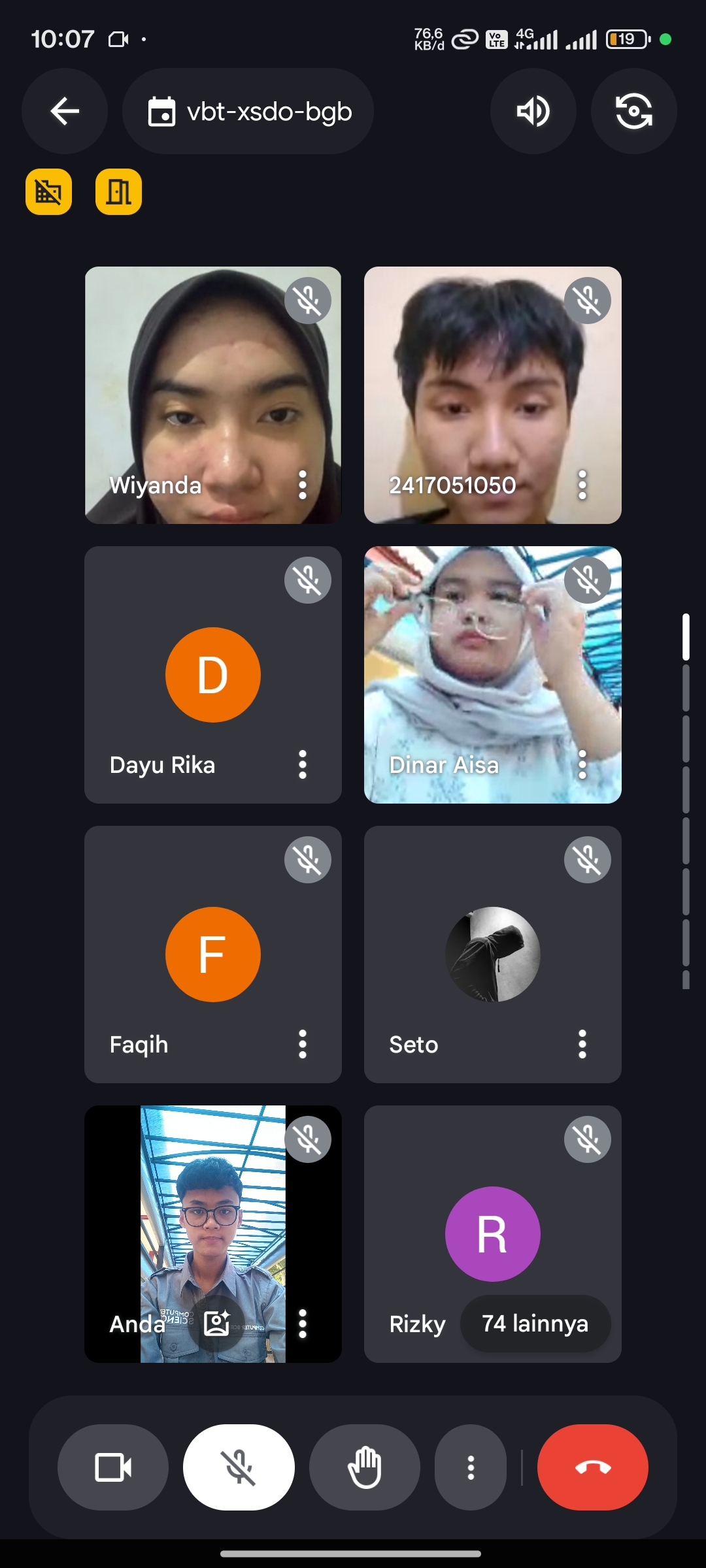Viewport: 706px width, 1568px height.
Task: Toggle your camera off
Action: (x=113, y=1467)
